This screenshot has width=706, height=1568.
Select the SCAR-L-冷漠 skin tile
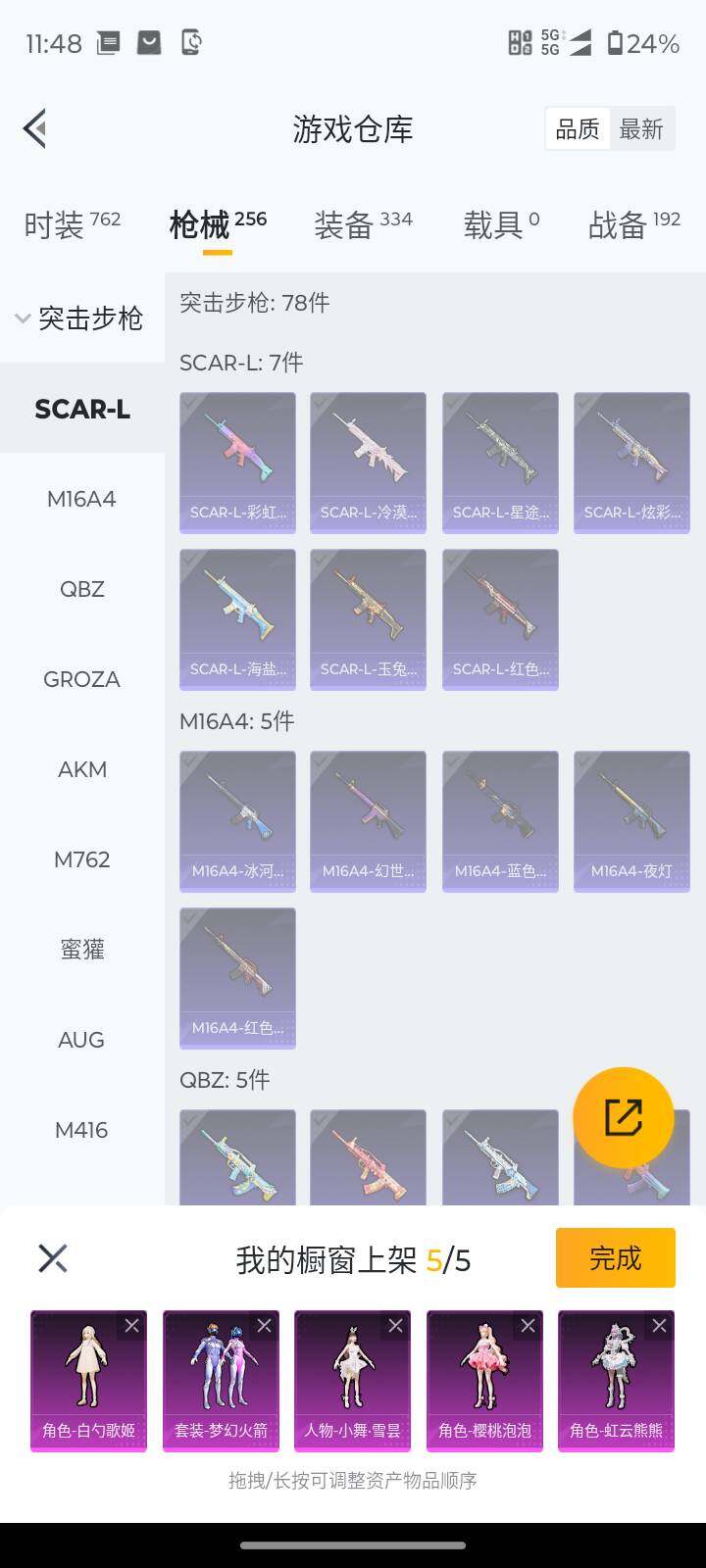coord(368,463)
